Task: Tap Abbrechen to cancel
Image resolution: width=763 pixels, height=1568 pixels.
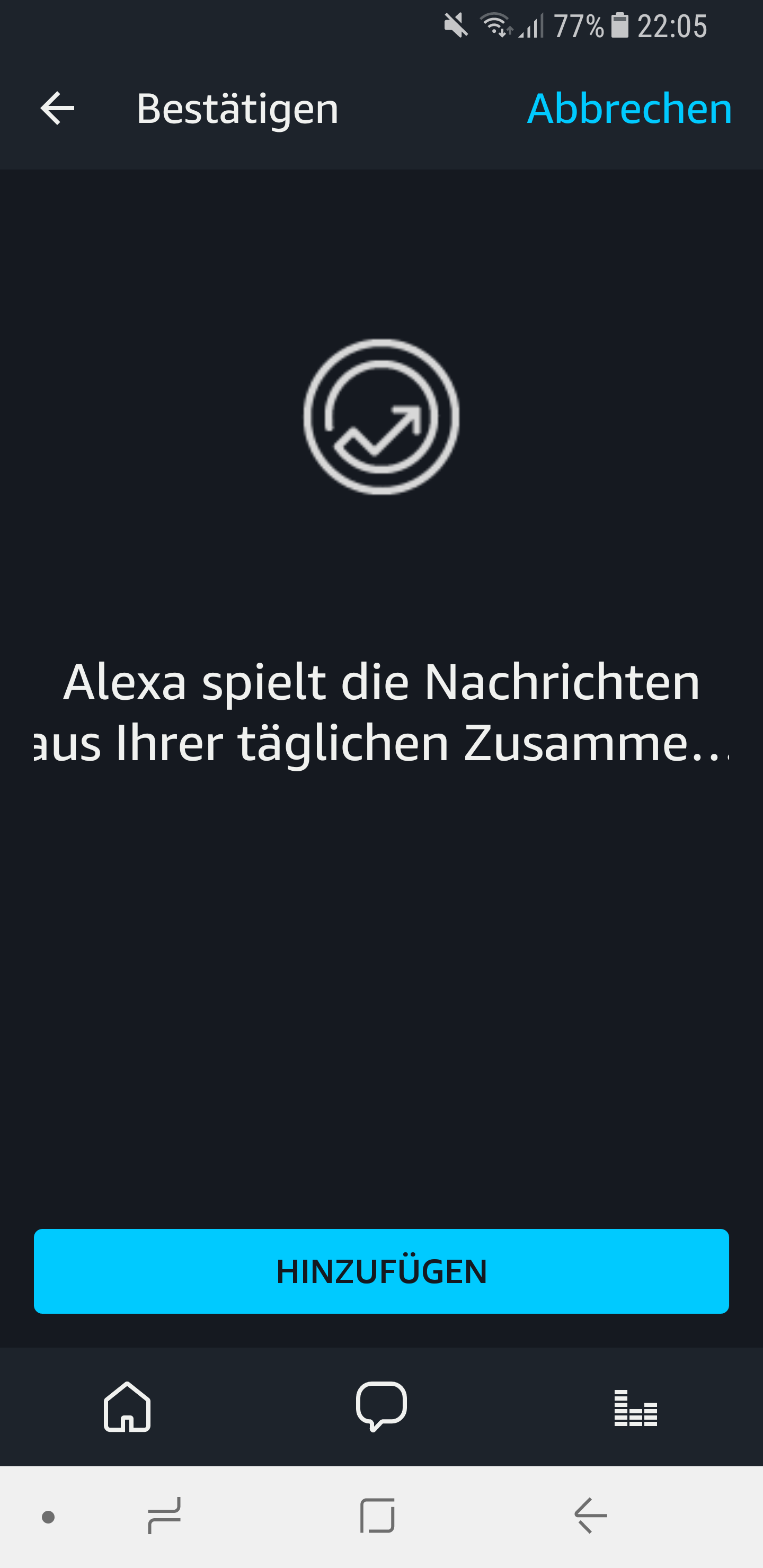Action: pyautogui.click(x=629, y=109)
